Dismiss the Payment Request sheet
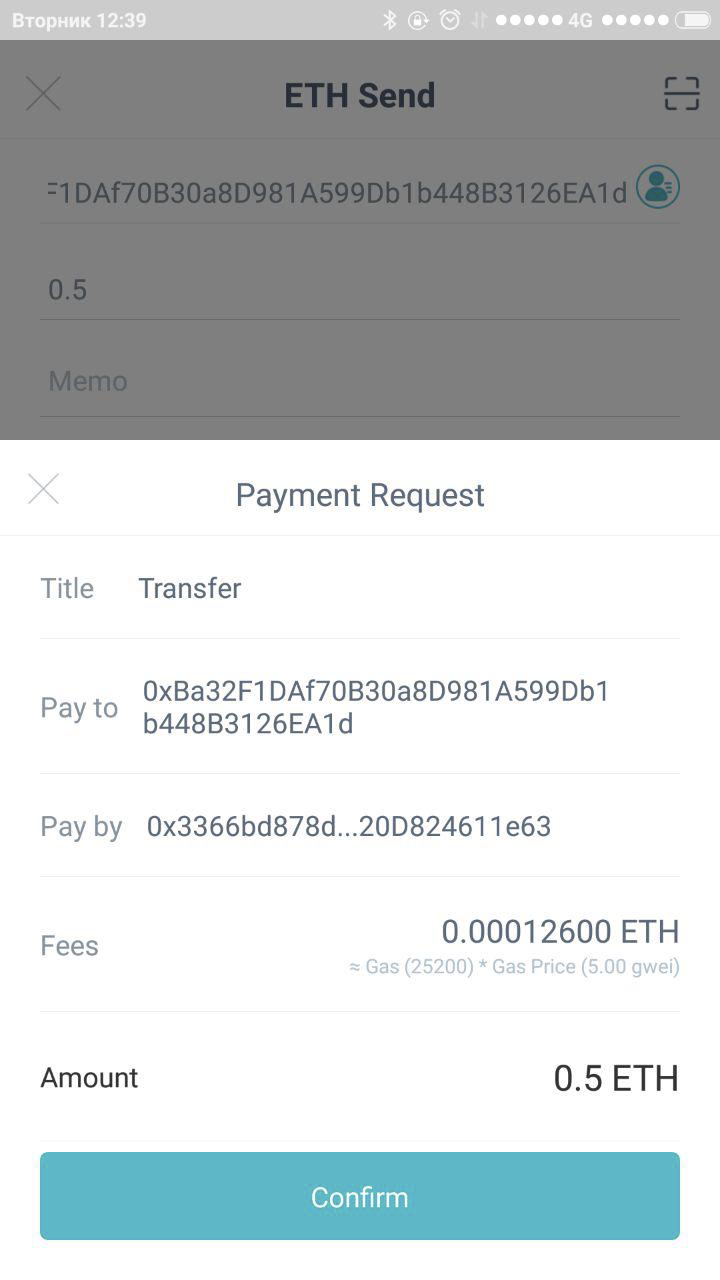 tap(44, 489)
